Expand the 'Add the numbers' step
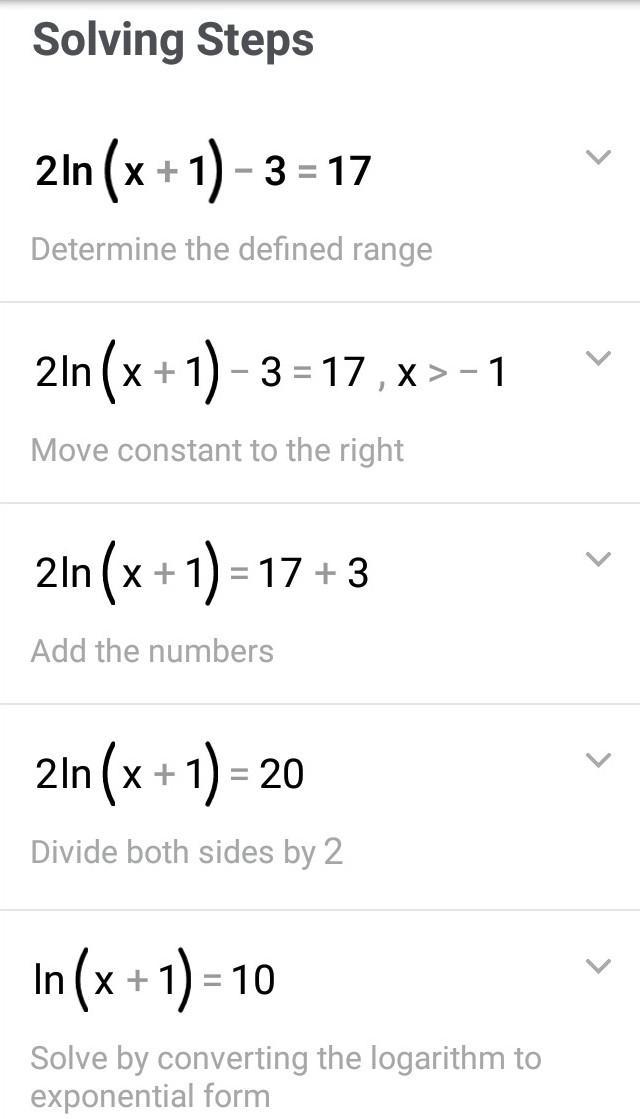 pyautogui.click(x=597, y=560)
